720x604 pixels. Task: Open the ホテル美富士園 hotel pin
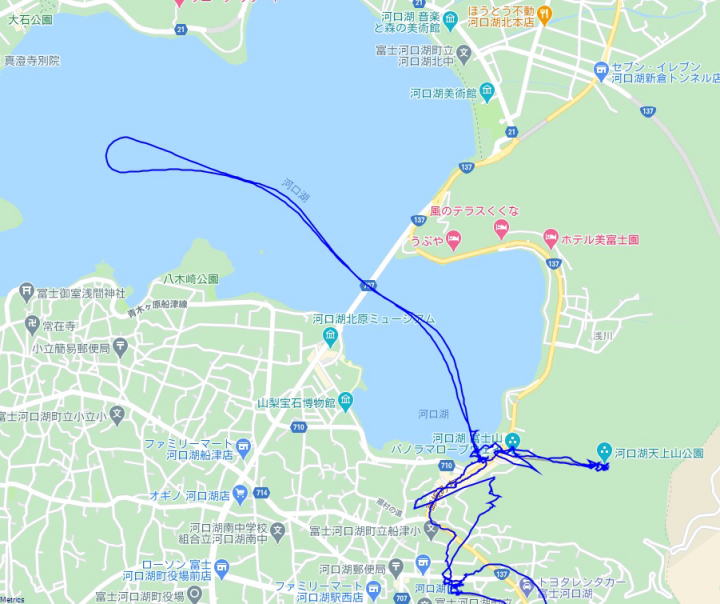coord(550,239)
